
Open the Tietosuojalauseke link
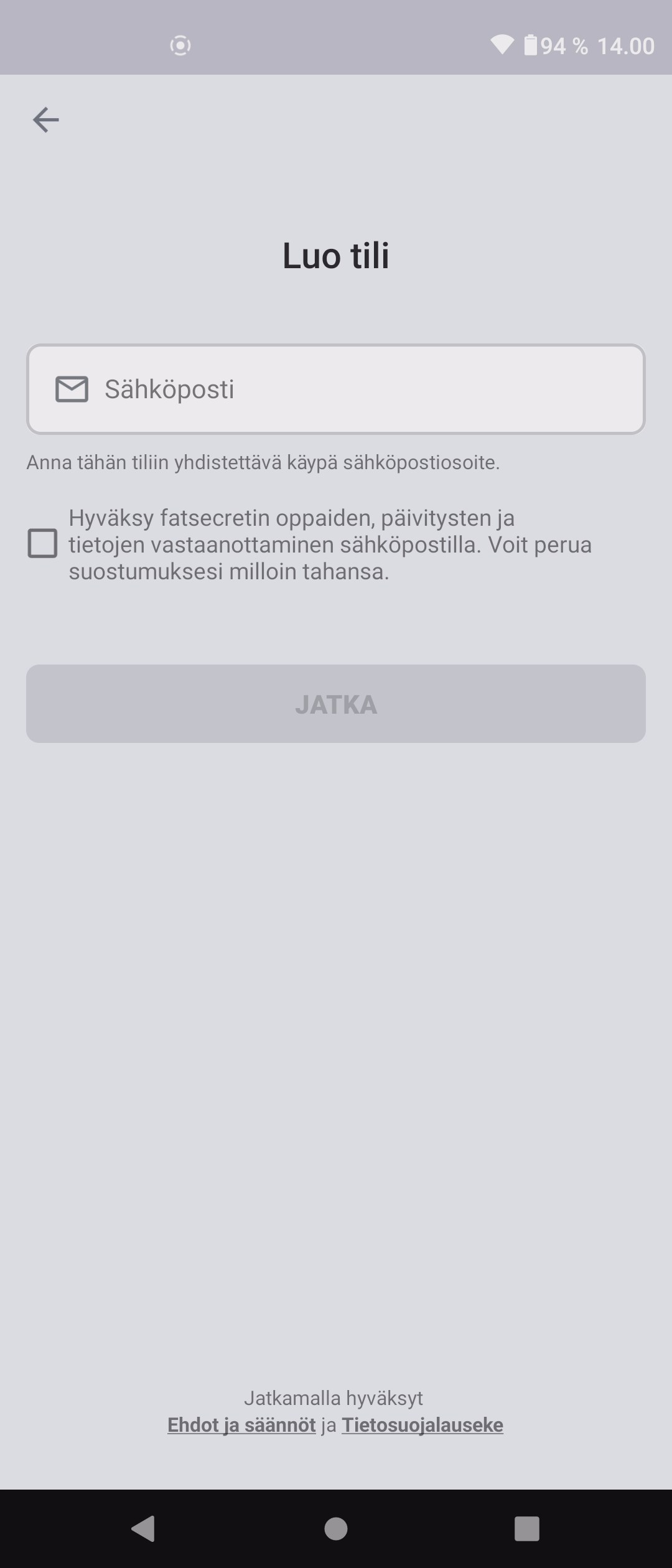click(x=422, y=1425)
